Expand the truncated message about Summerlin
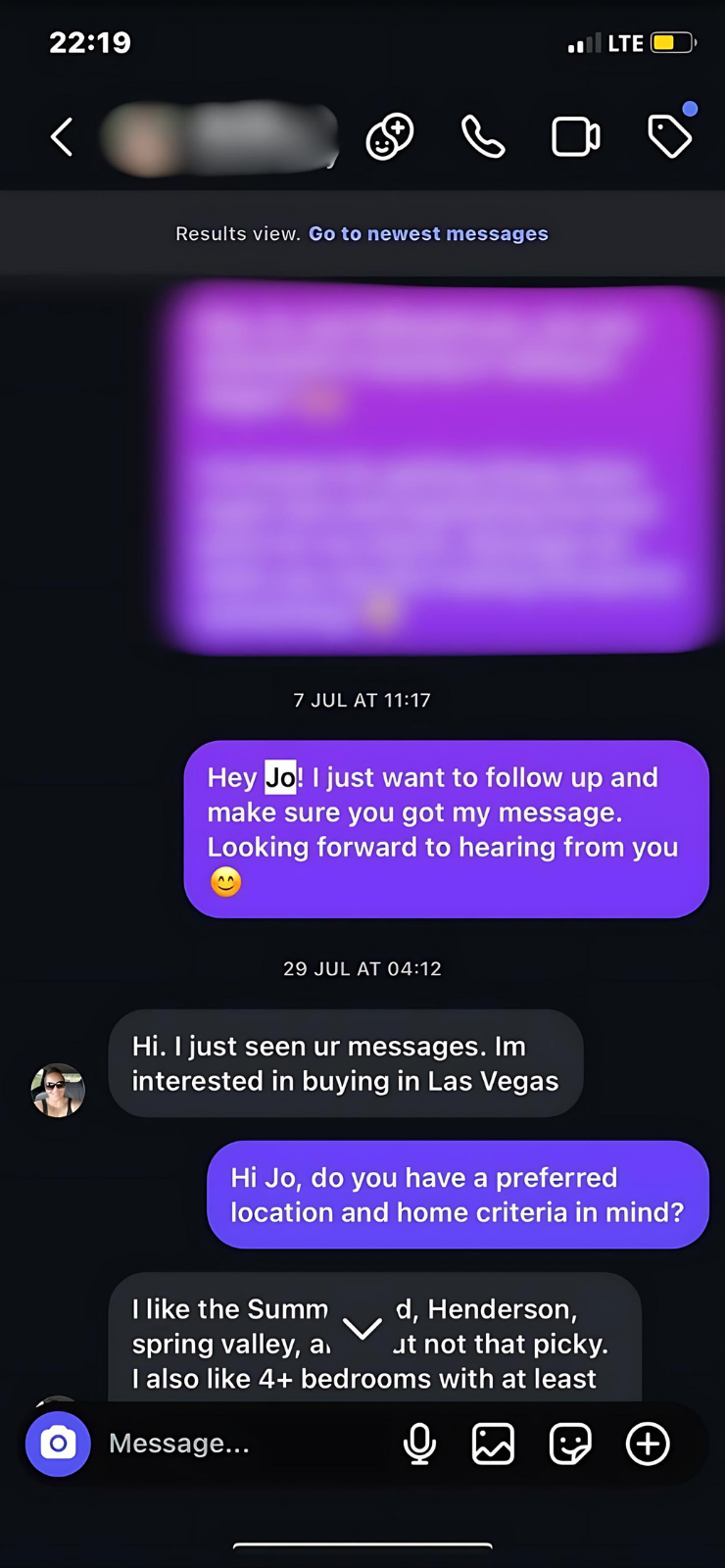 tap(362, 1328)
